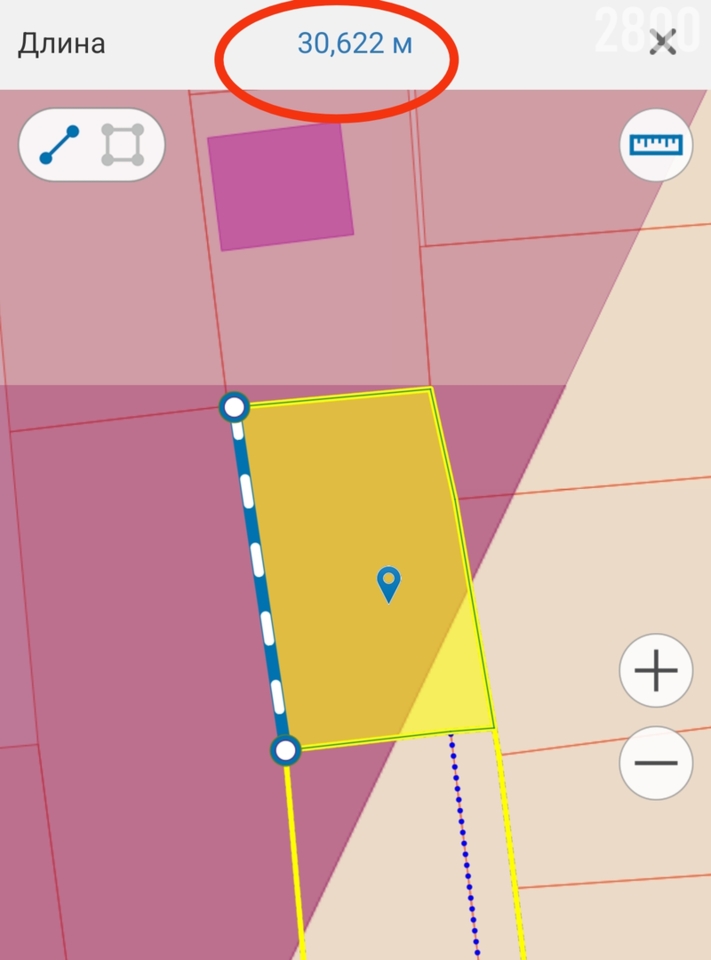This screenshot has height=960, width=711.
Task: Select the line distance measuring mode
Action: [x=60, y=145]
